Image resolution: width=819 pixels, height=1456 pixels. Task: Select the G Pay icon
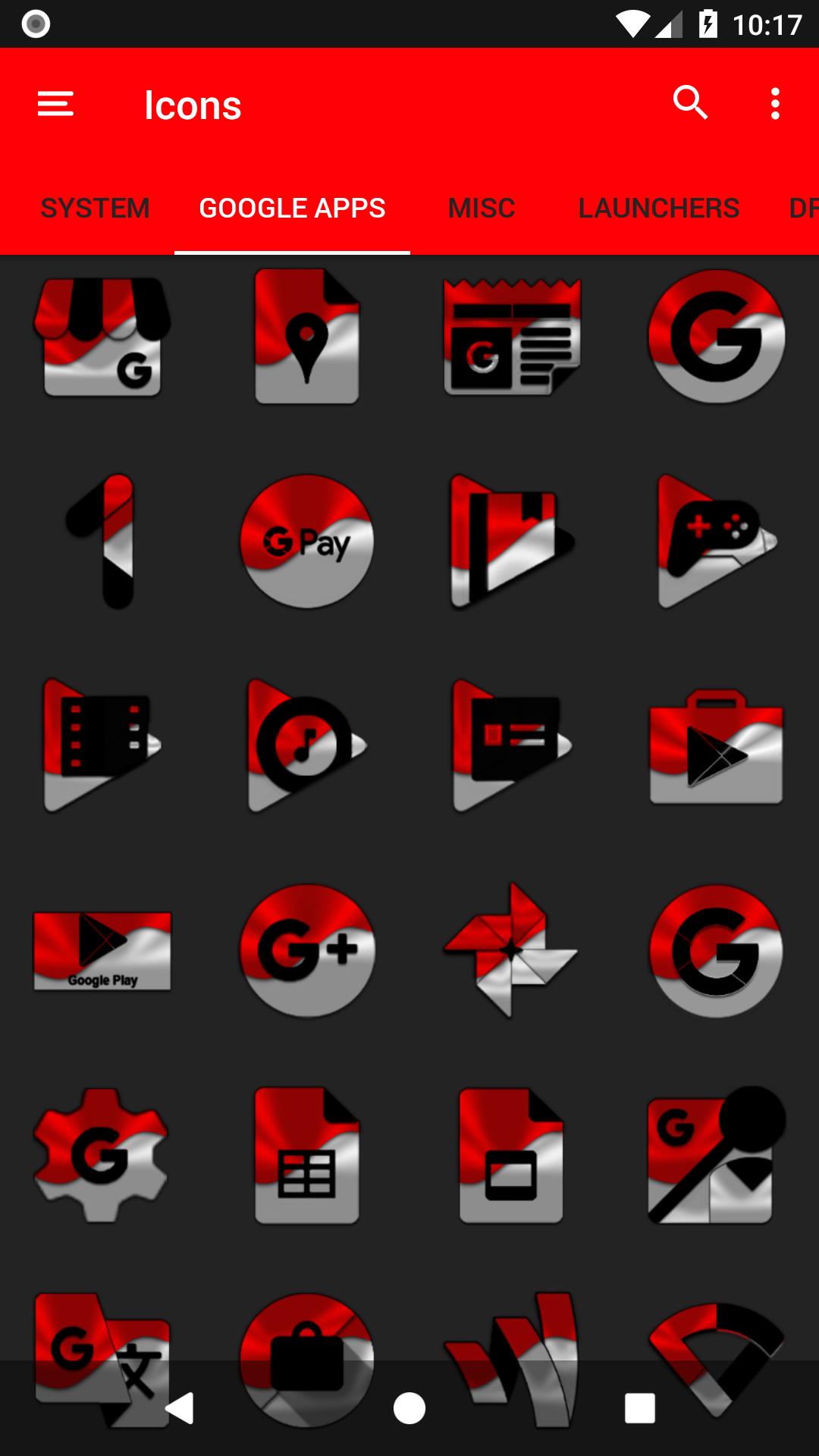pos(307,541)
